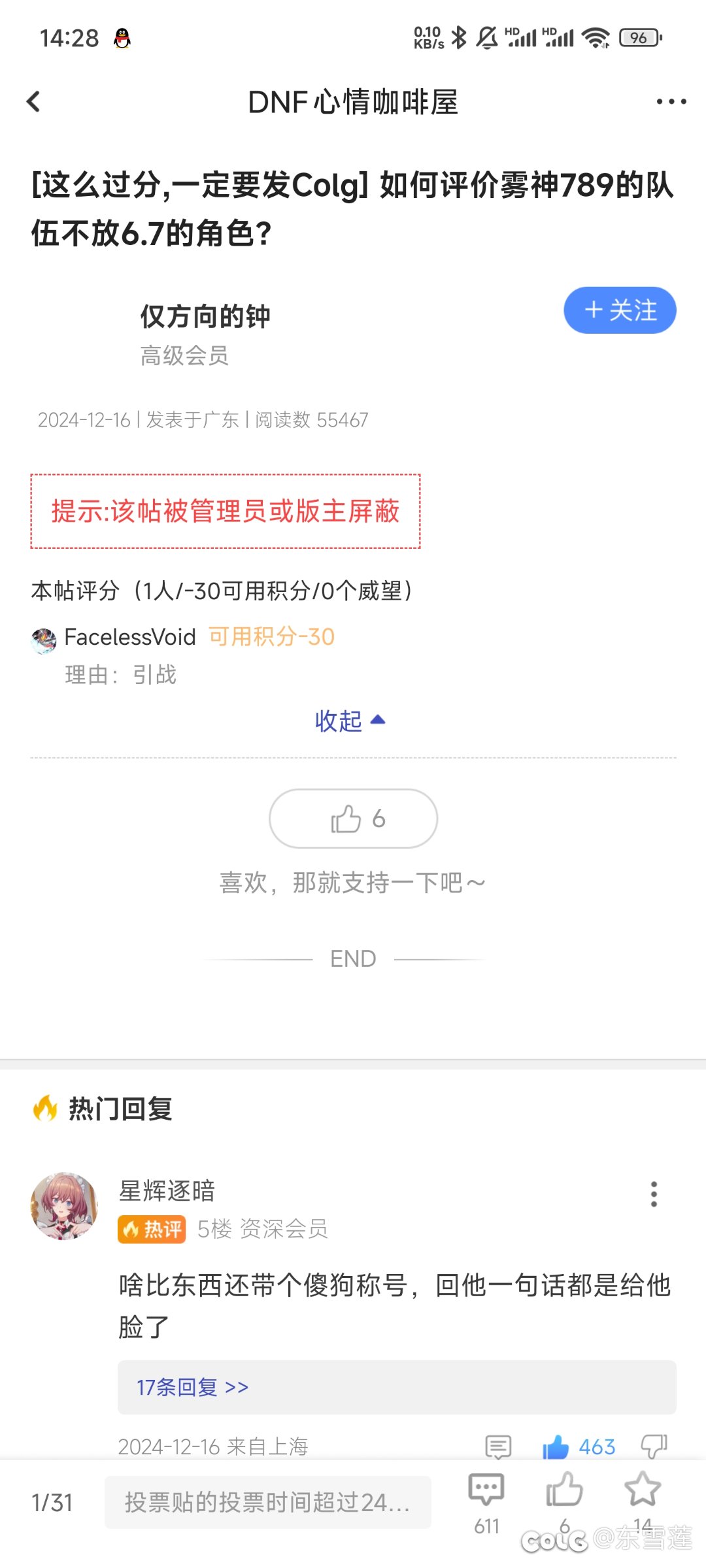This screenshot has height=1568, width=706.
Task: Open author 仅方向的钟's profile
Action: (205, 316)
